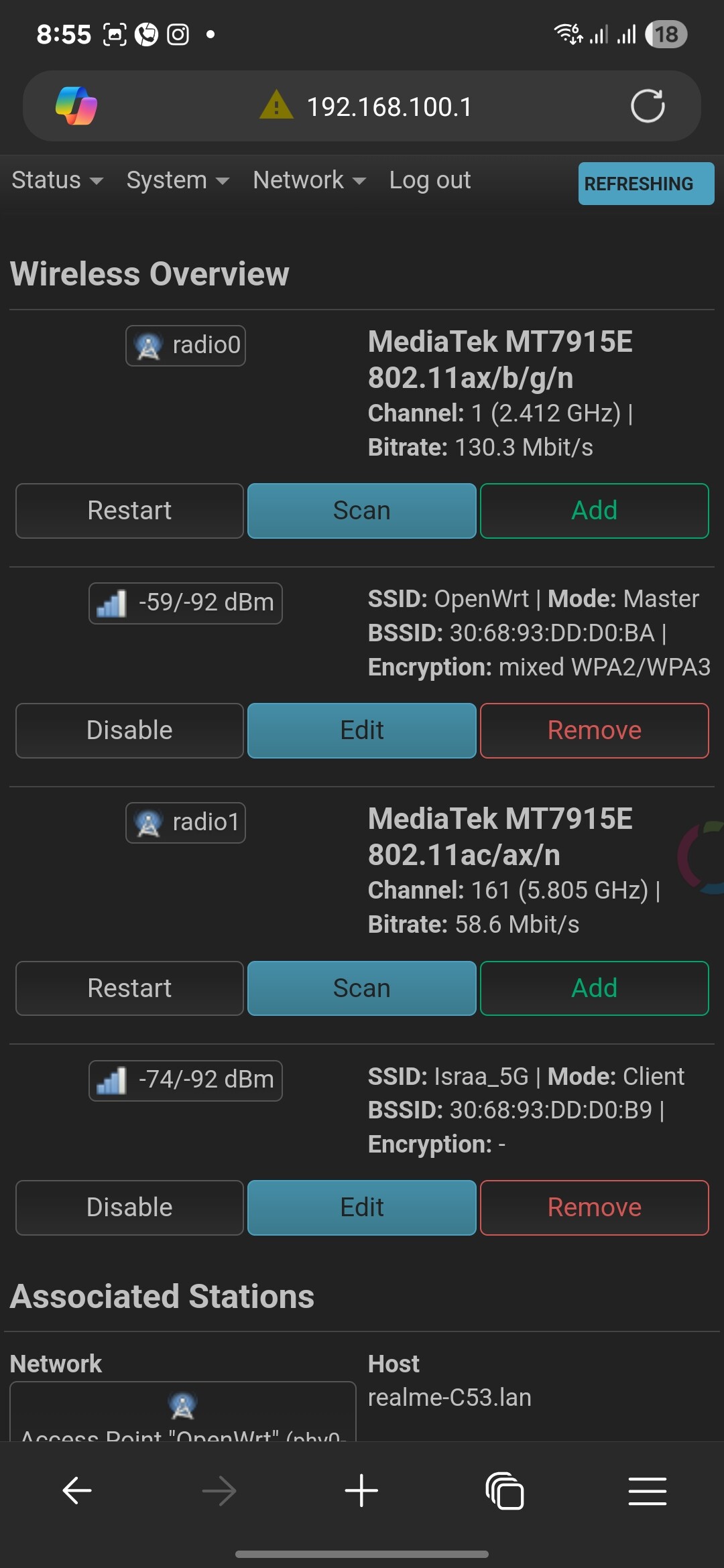Expand the Network dropdown menu
724x1568 pixels.
click(x=310, y=180)
